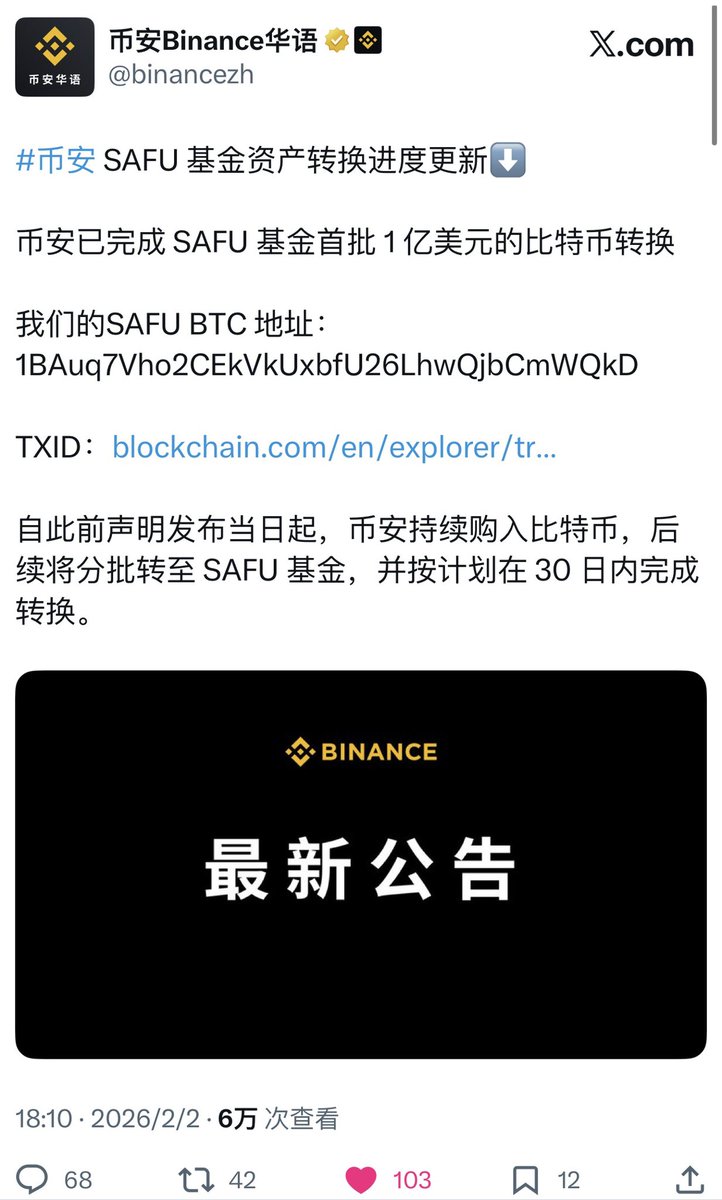
Task: Open the #币安 hashtag
Action: pyautogui.click(x=56, y=160)
